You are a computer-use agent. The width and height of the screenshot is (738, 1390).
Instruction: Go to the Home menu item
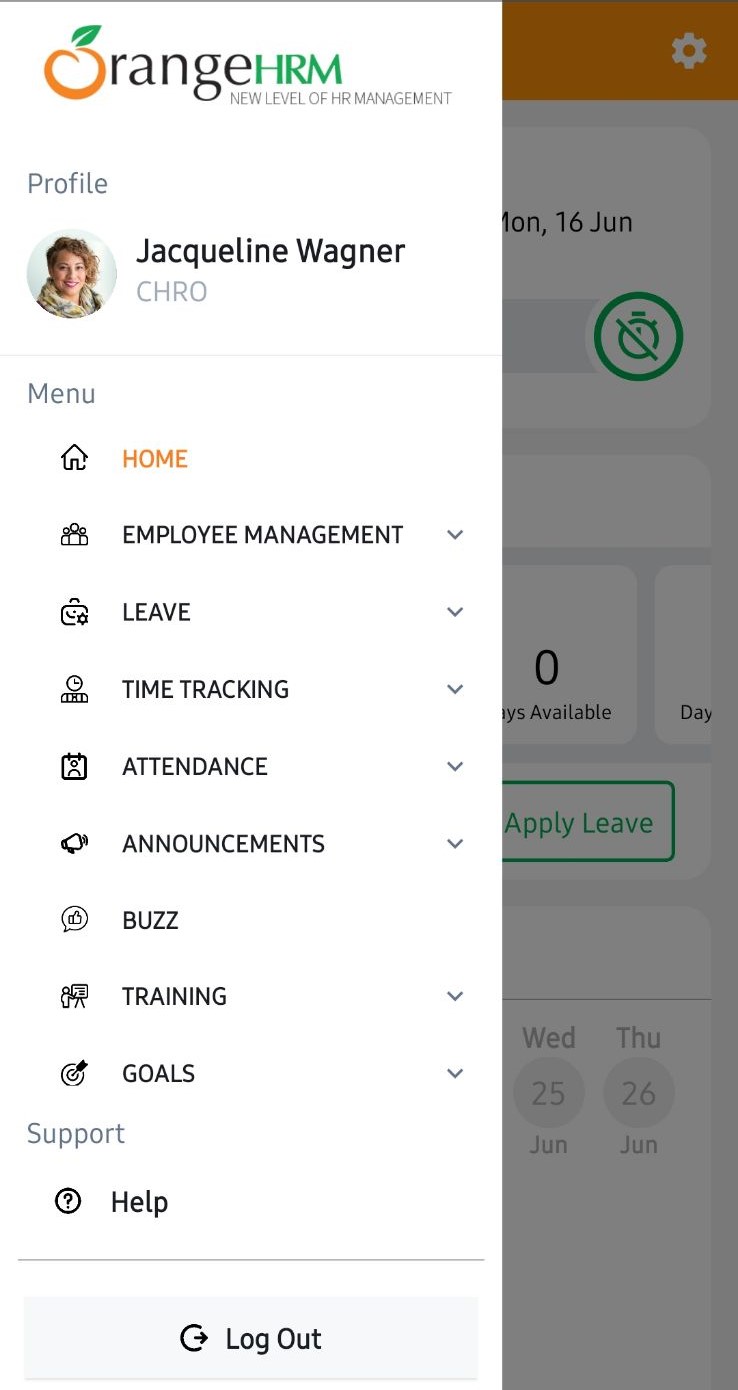[155, 459]
